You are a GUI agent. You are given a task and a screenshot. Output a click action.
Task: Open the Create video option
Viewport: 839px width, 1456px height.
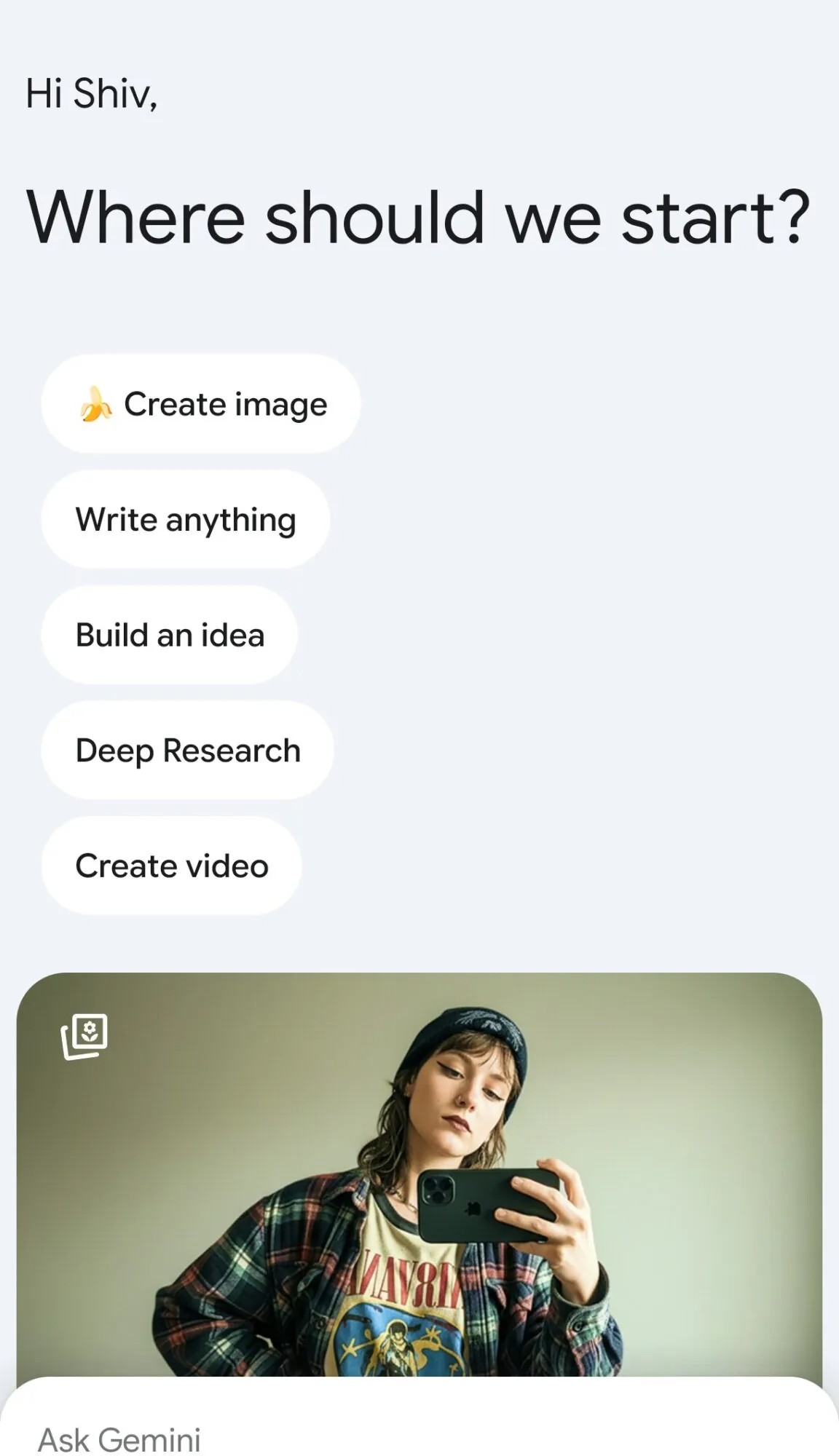172,866
